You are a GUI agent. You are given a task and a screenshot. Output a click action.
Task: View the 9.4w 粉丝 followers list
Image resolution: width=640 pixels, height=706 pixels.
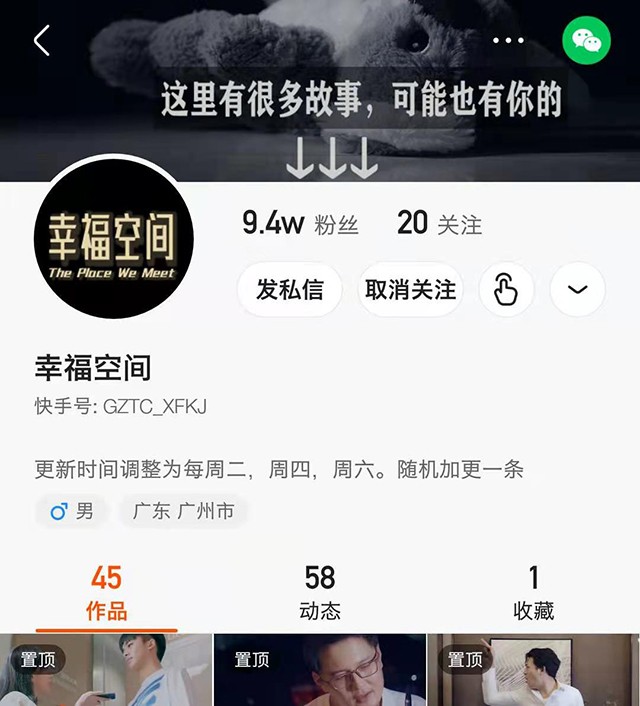point(300,223)
